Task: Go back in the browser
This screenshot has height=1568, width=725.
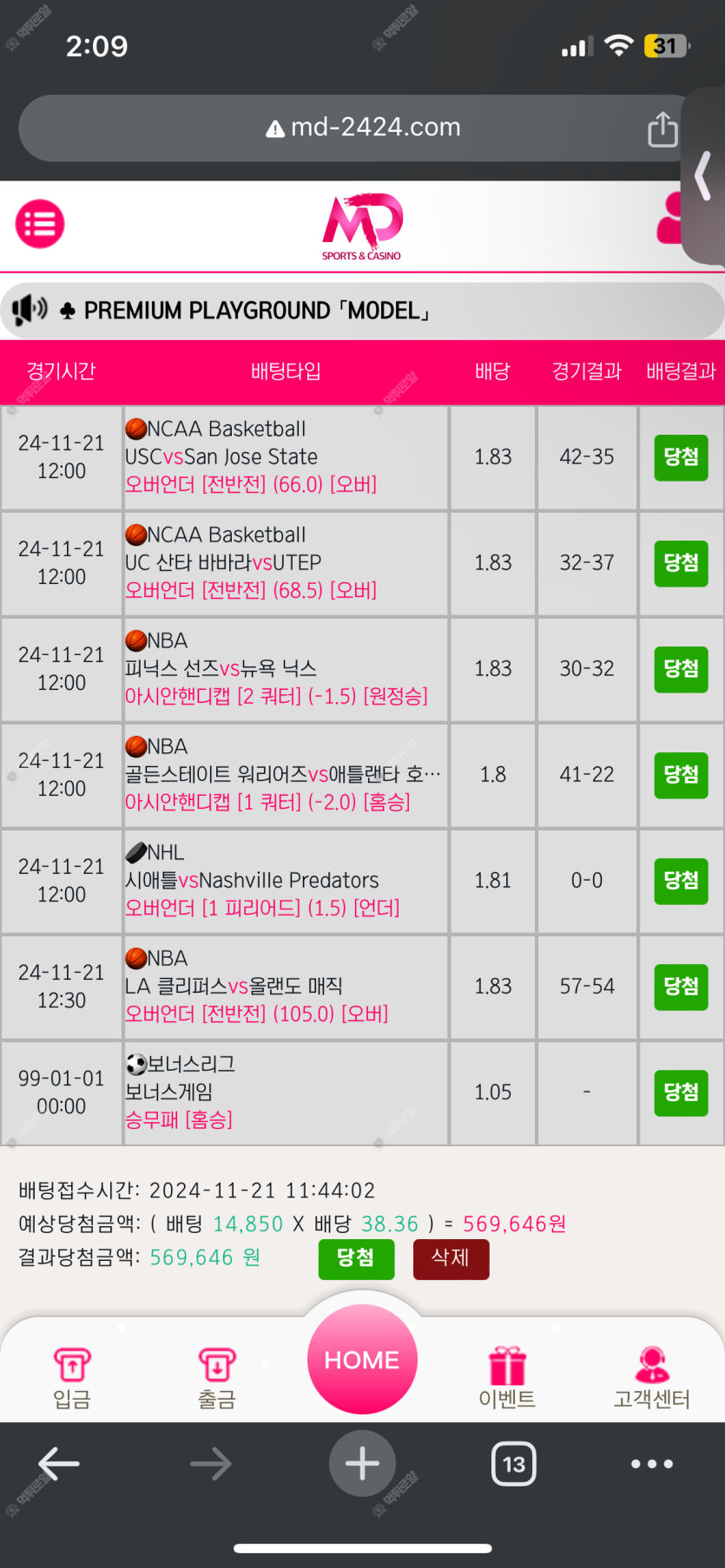Action: coord(59,1464)
